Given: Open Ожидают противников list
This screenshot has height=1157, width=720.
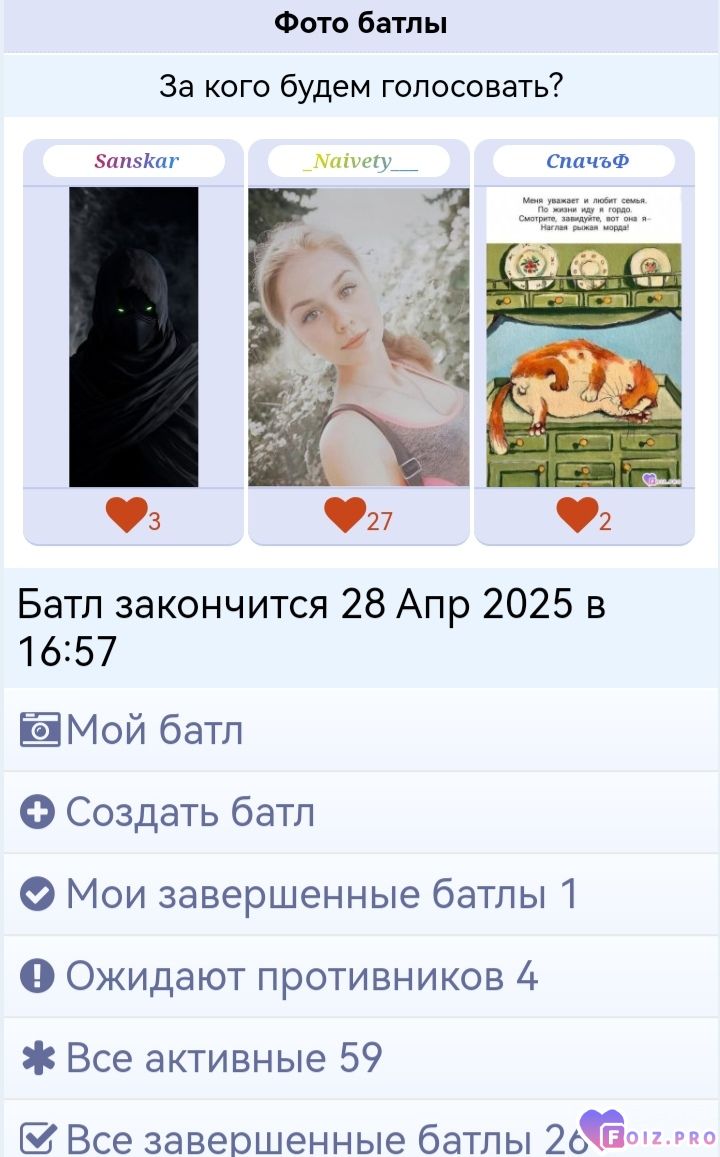Looking at the screenshot, I should click(360, 977).
